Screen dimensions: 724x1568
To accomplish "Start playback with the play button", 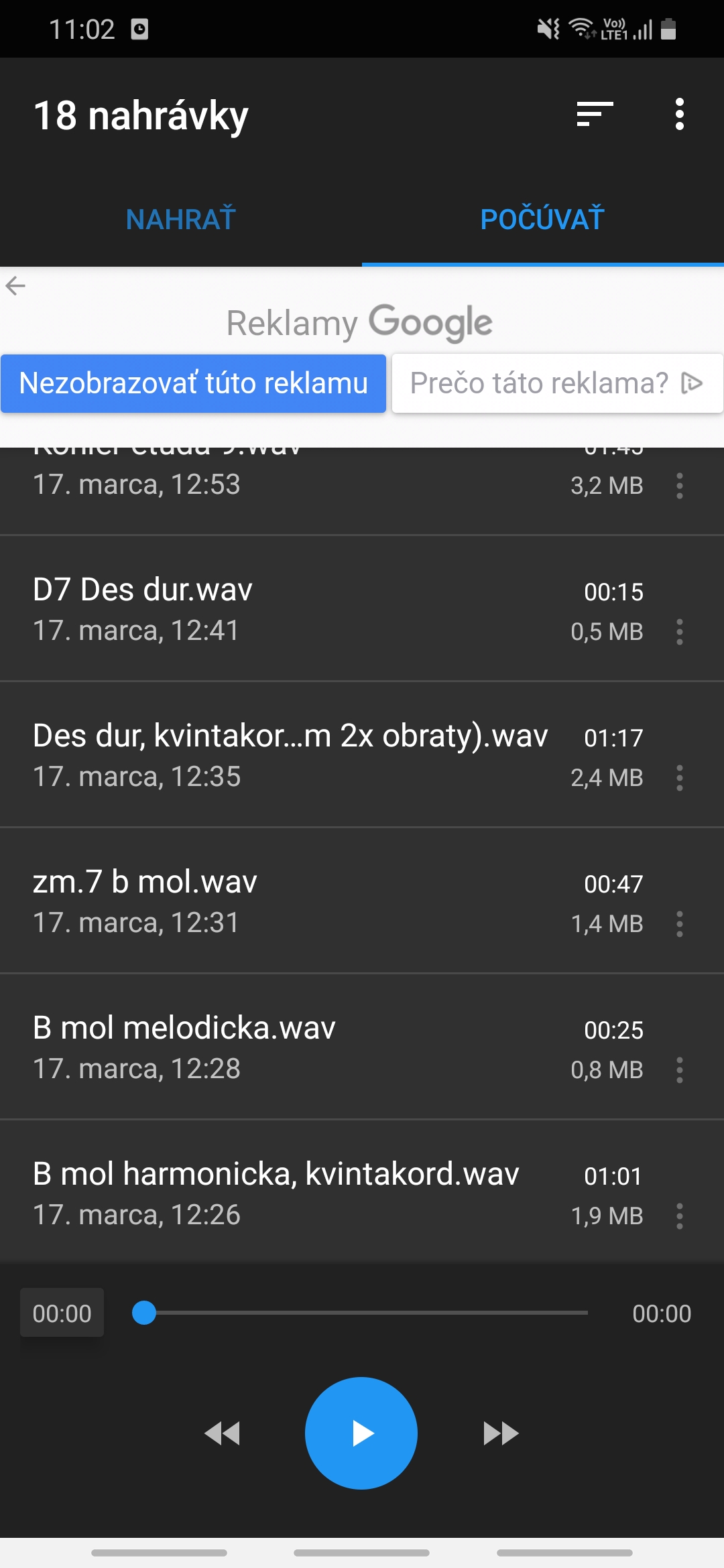I will (x=361, y=1433).
